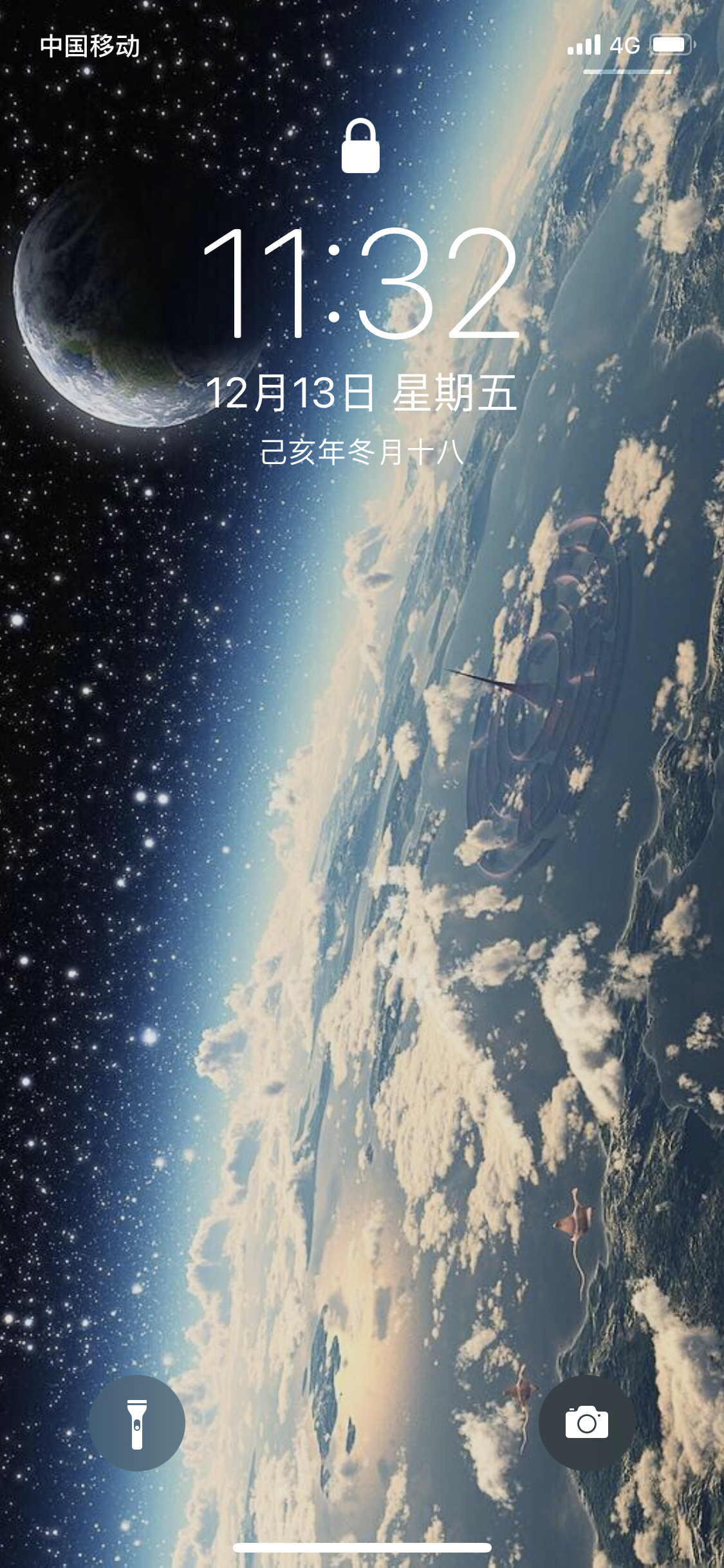Open the camera from lock screen
The width and height of the screenshot is (724, 1568).
point(587,1423)
